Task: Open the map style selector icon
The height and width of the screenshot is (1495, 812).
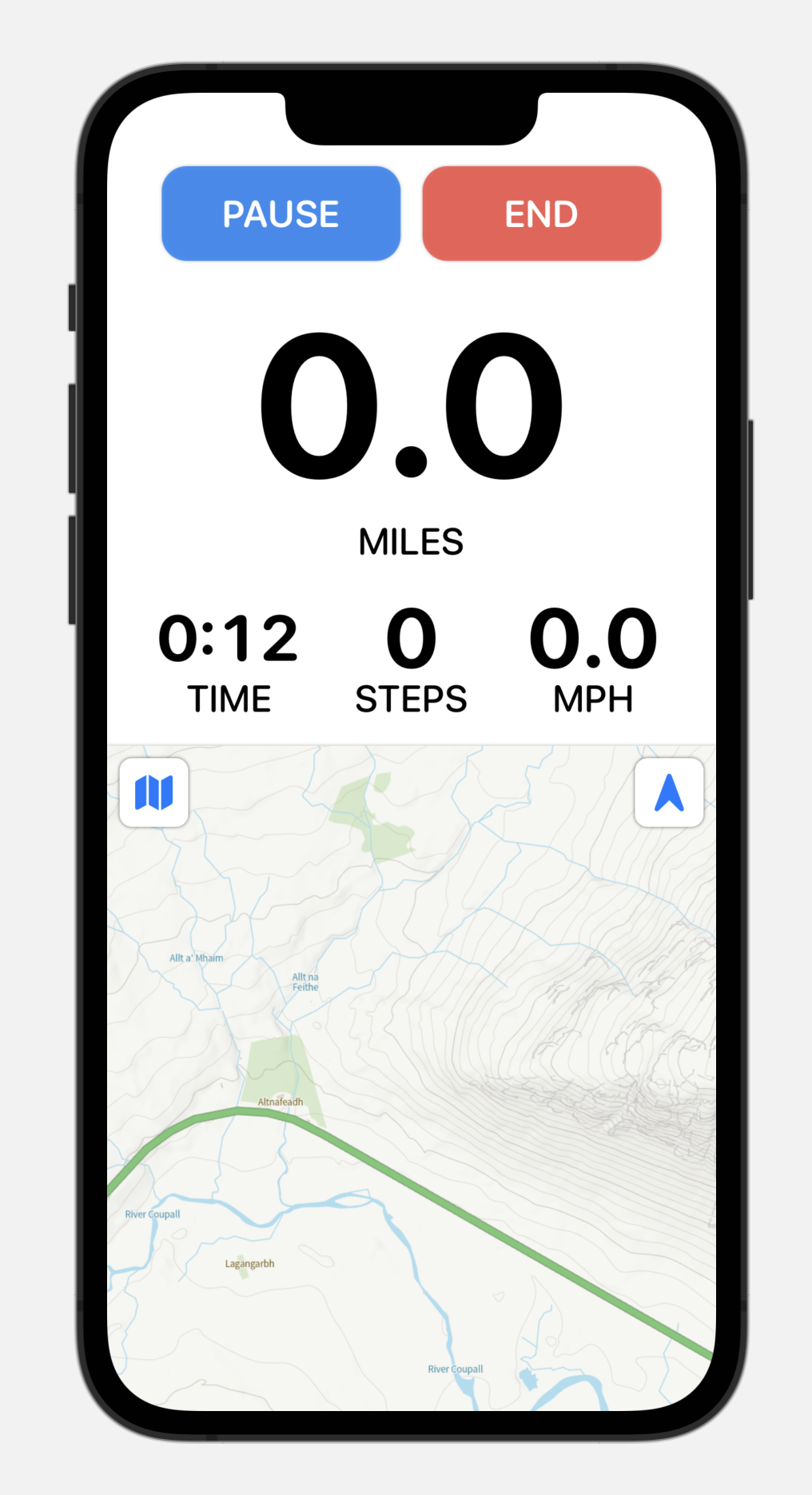Action: point(154,792)
